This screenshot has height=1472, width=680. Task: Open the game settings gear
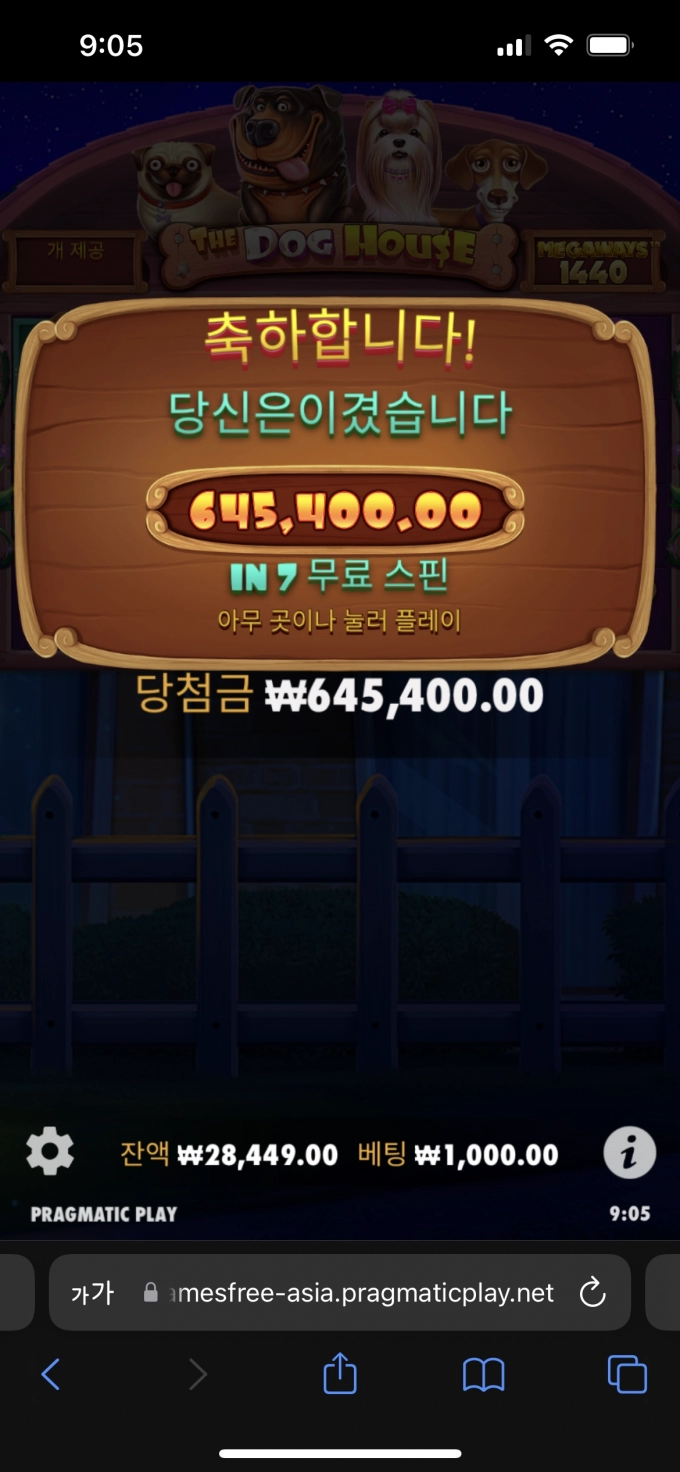(50, 1152)
